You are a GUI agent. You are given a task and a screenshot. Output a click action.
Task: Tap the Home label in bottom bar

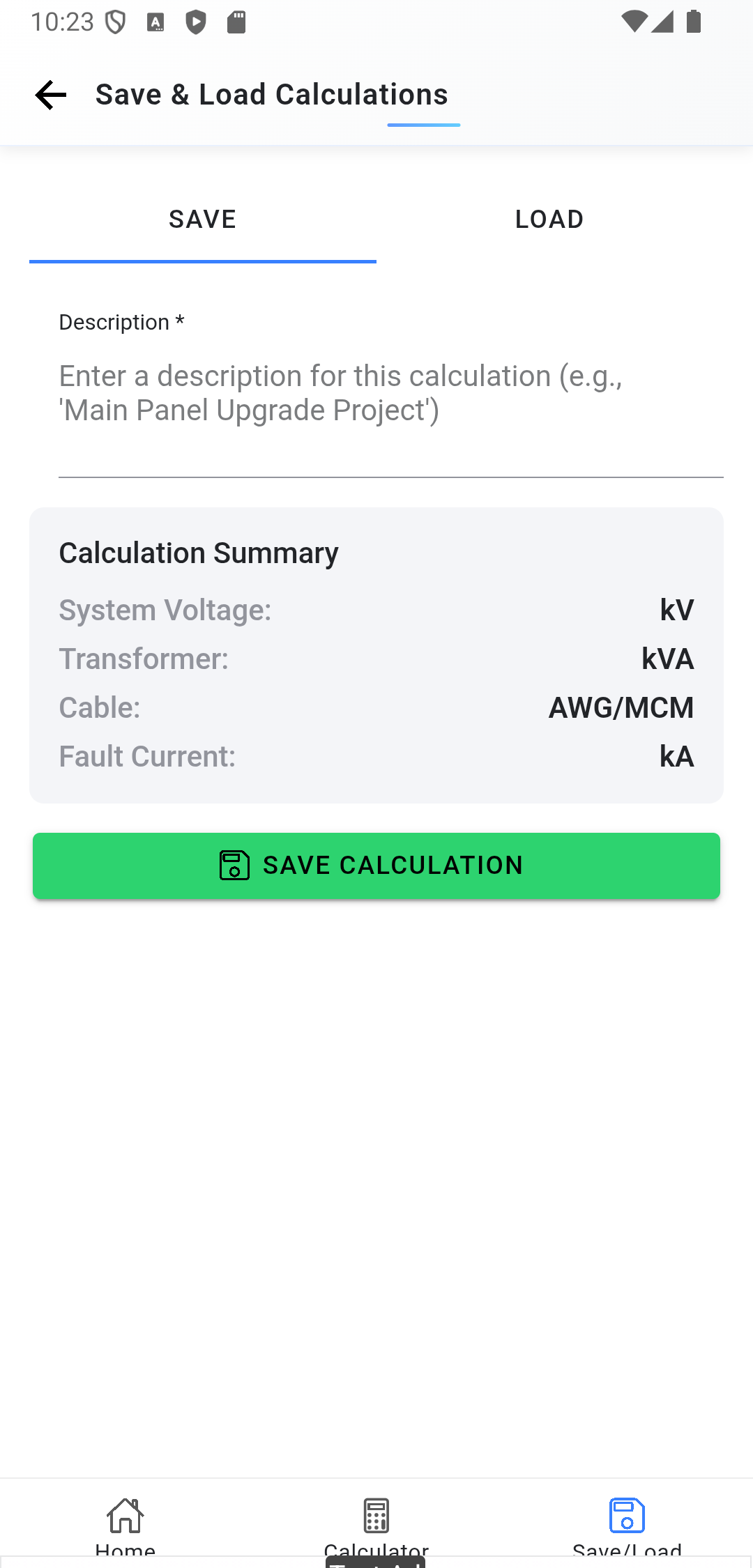125,1550
